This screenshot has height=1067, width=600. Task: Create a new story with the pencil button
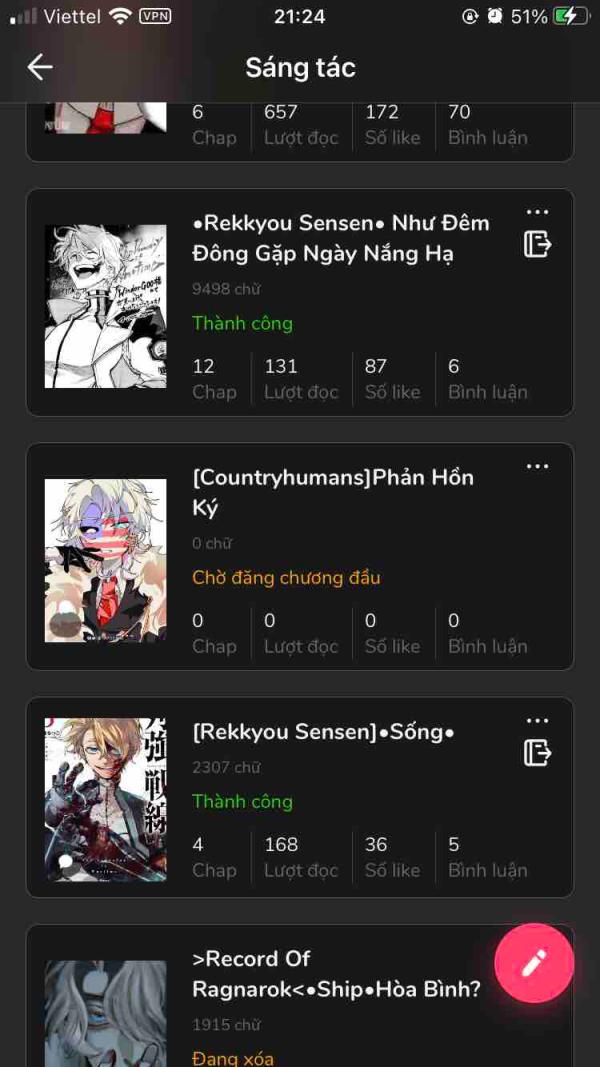(534, 963)
